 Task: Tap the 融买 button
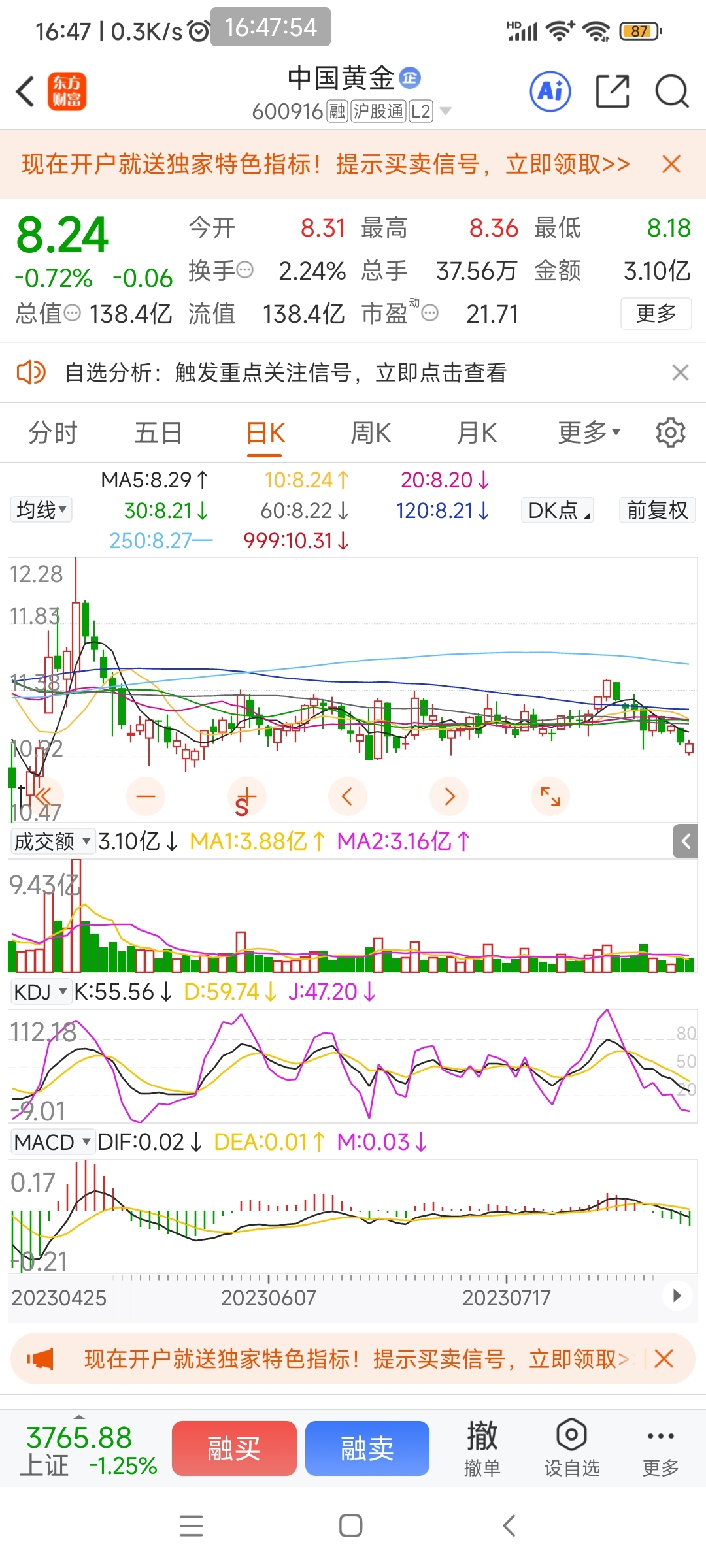click(x=234, y=1448)
